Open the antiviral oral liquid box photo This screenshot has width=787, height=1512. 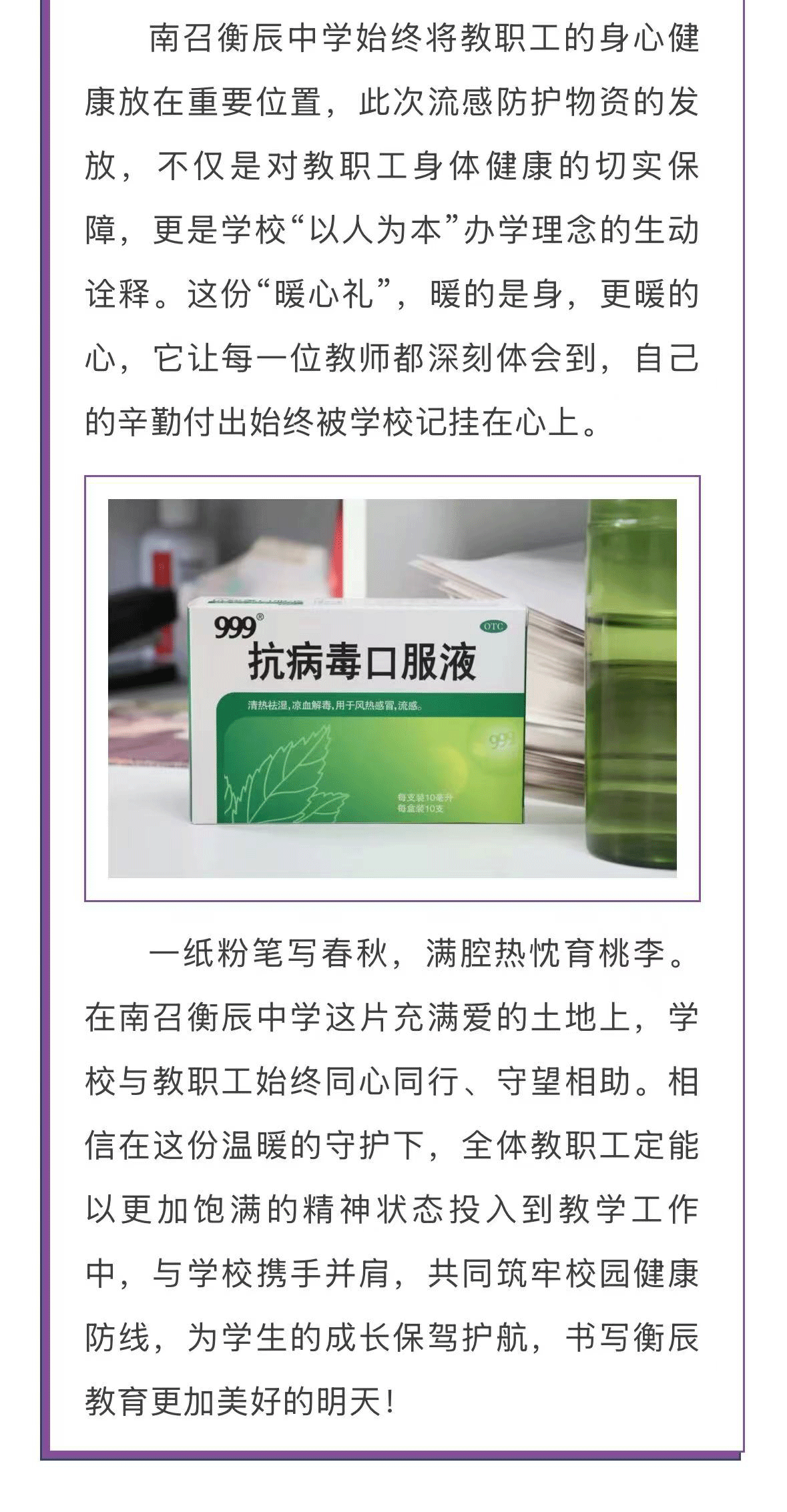pos(392,688)
